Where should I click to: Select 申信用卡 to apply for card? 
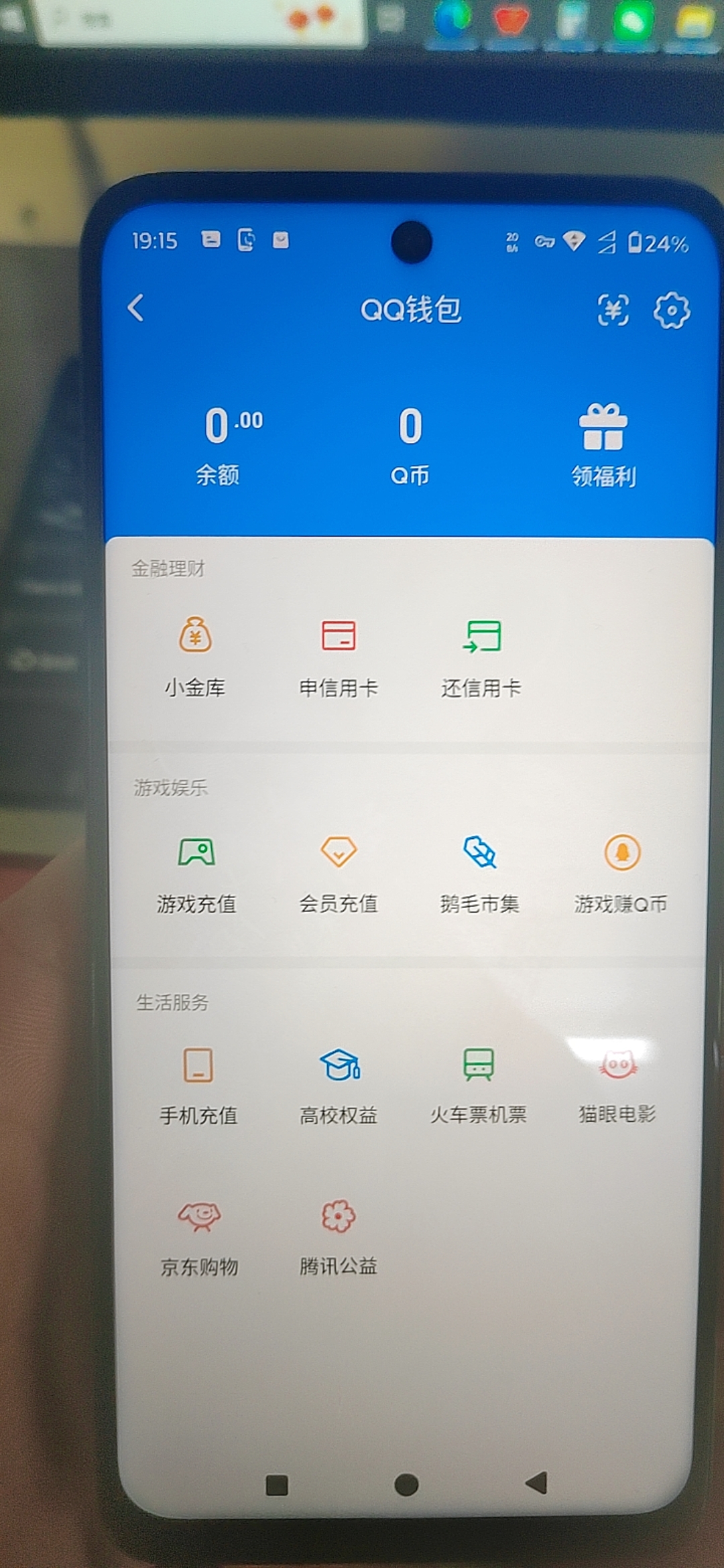point(339,655)
